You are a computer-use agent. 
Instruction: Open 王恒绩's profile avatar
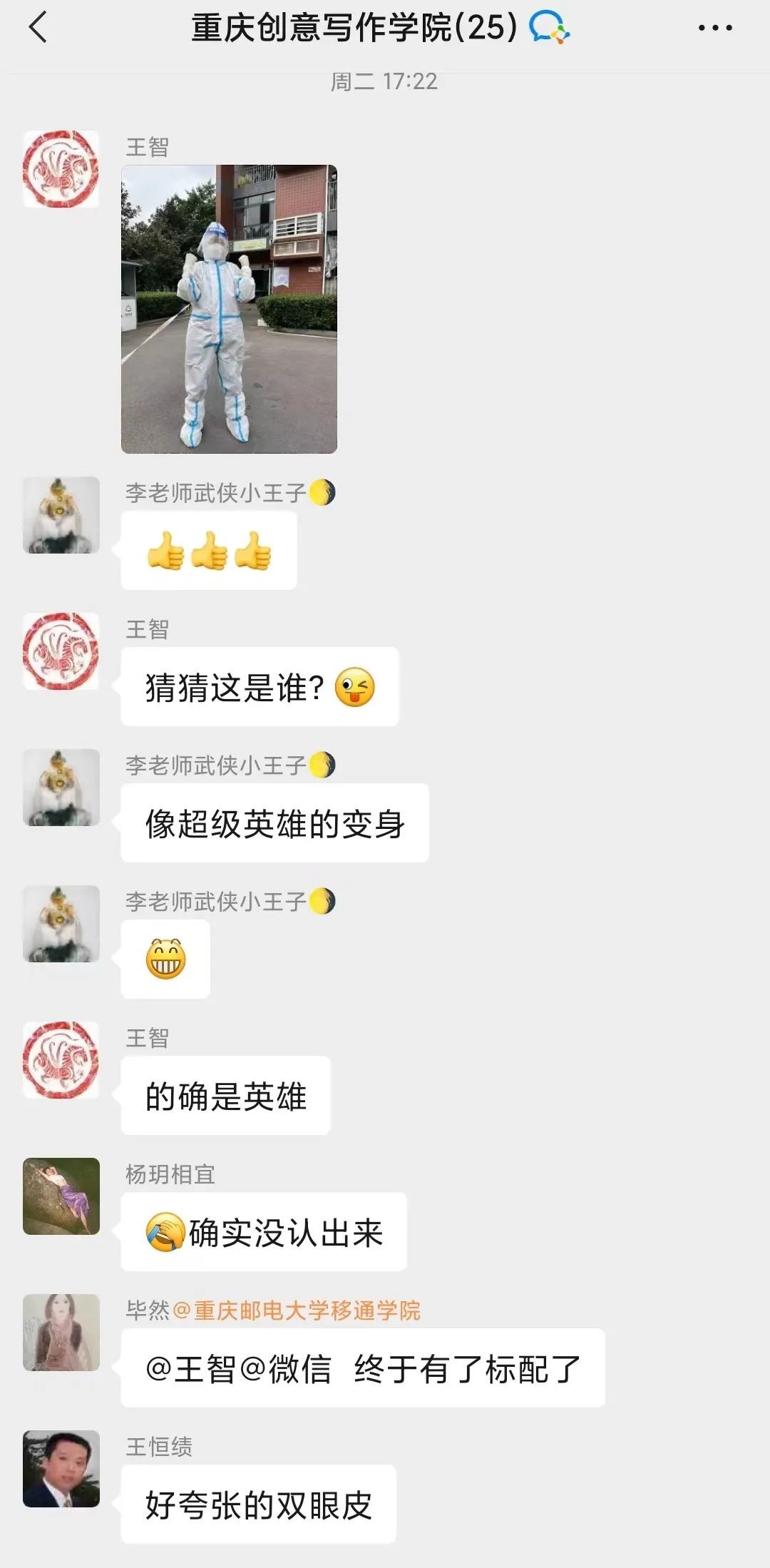click(61, 1468)
